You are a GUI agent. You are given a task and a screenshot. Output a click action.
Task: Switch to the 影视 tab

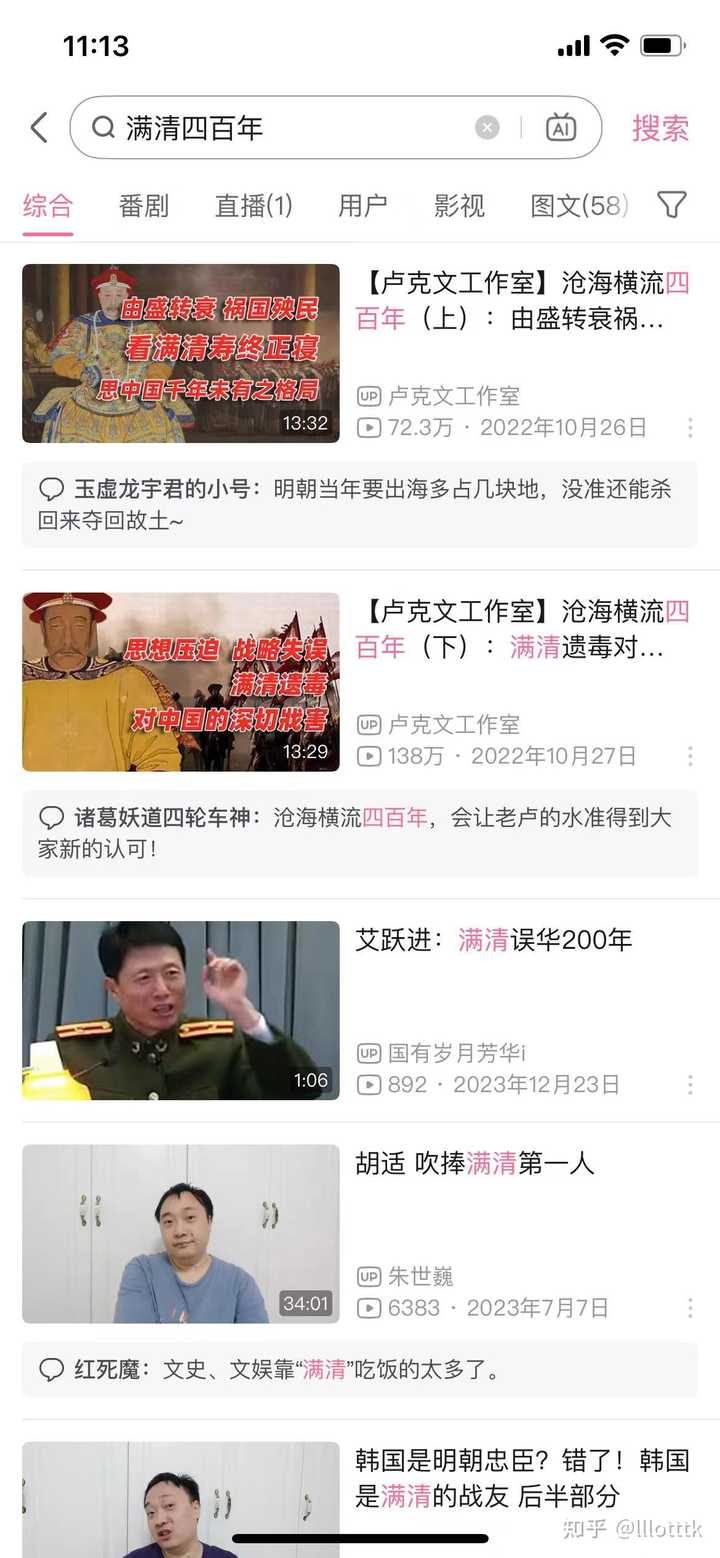tap(459, 206)
